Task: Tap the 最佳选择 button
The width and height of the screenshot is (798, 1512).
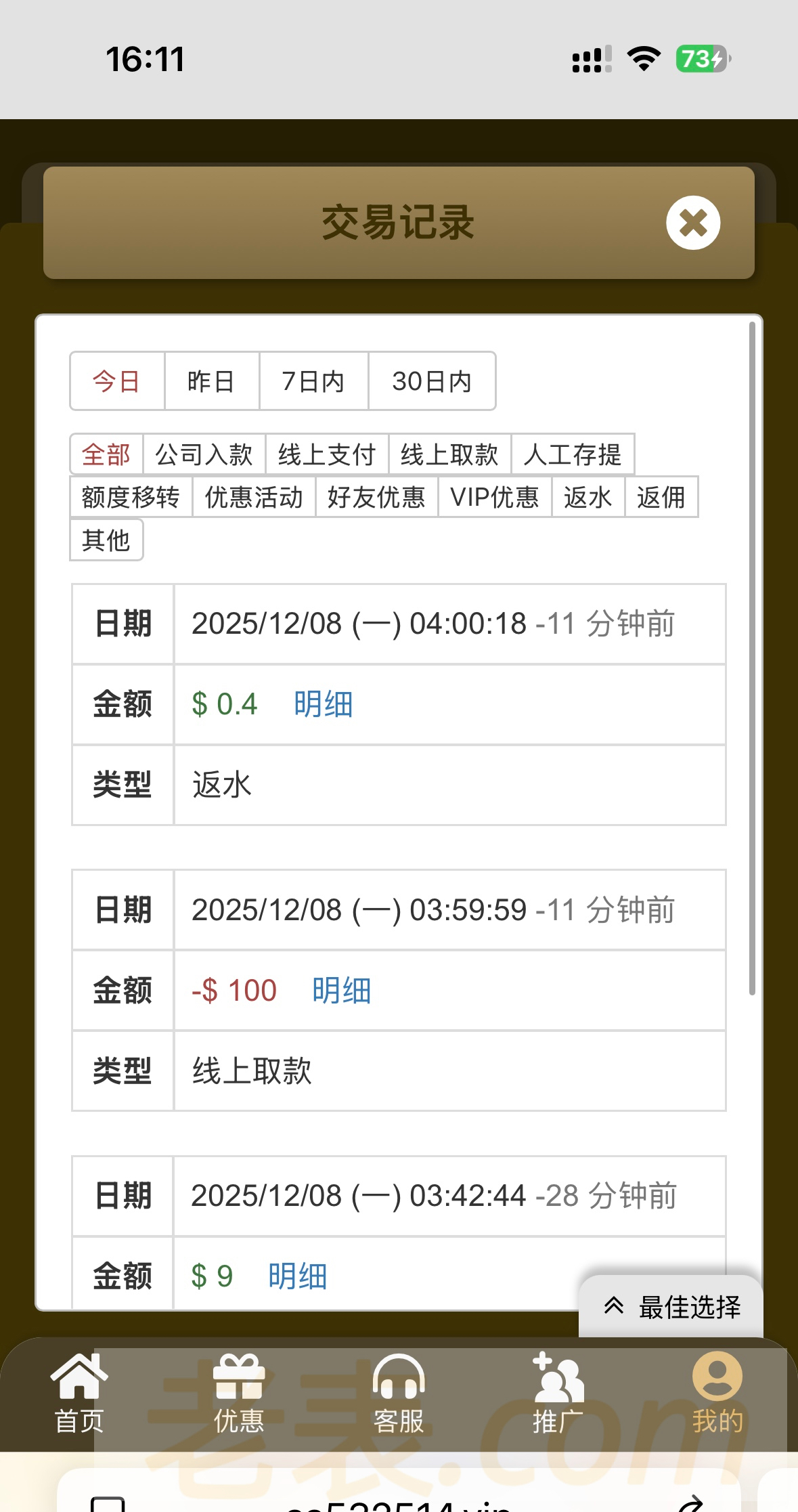Action: tap(672, 1307)
